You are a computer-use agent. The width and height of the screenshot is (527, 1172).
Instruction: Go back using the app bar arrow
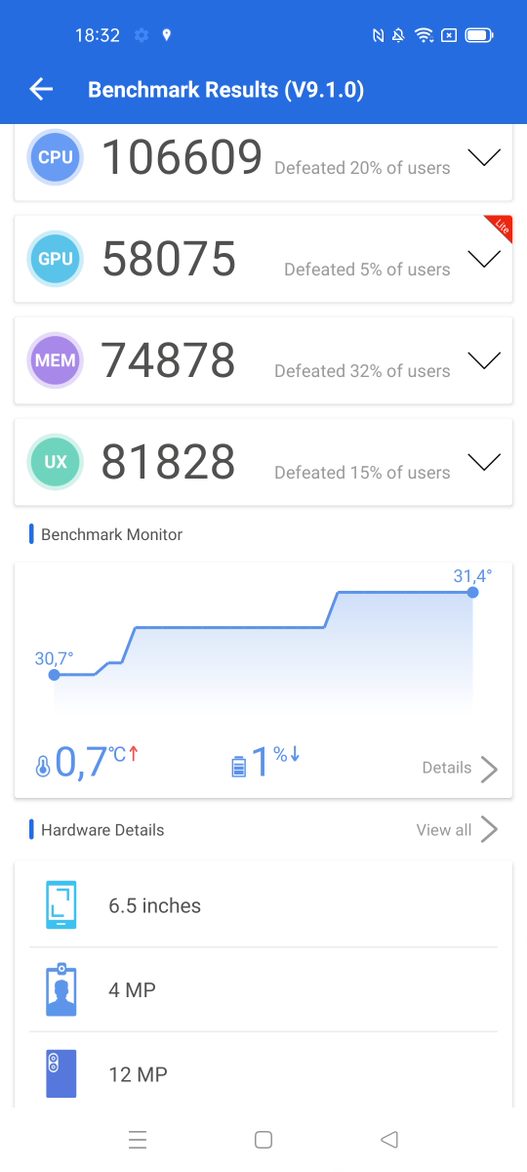[x=41, y=90]
